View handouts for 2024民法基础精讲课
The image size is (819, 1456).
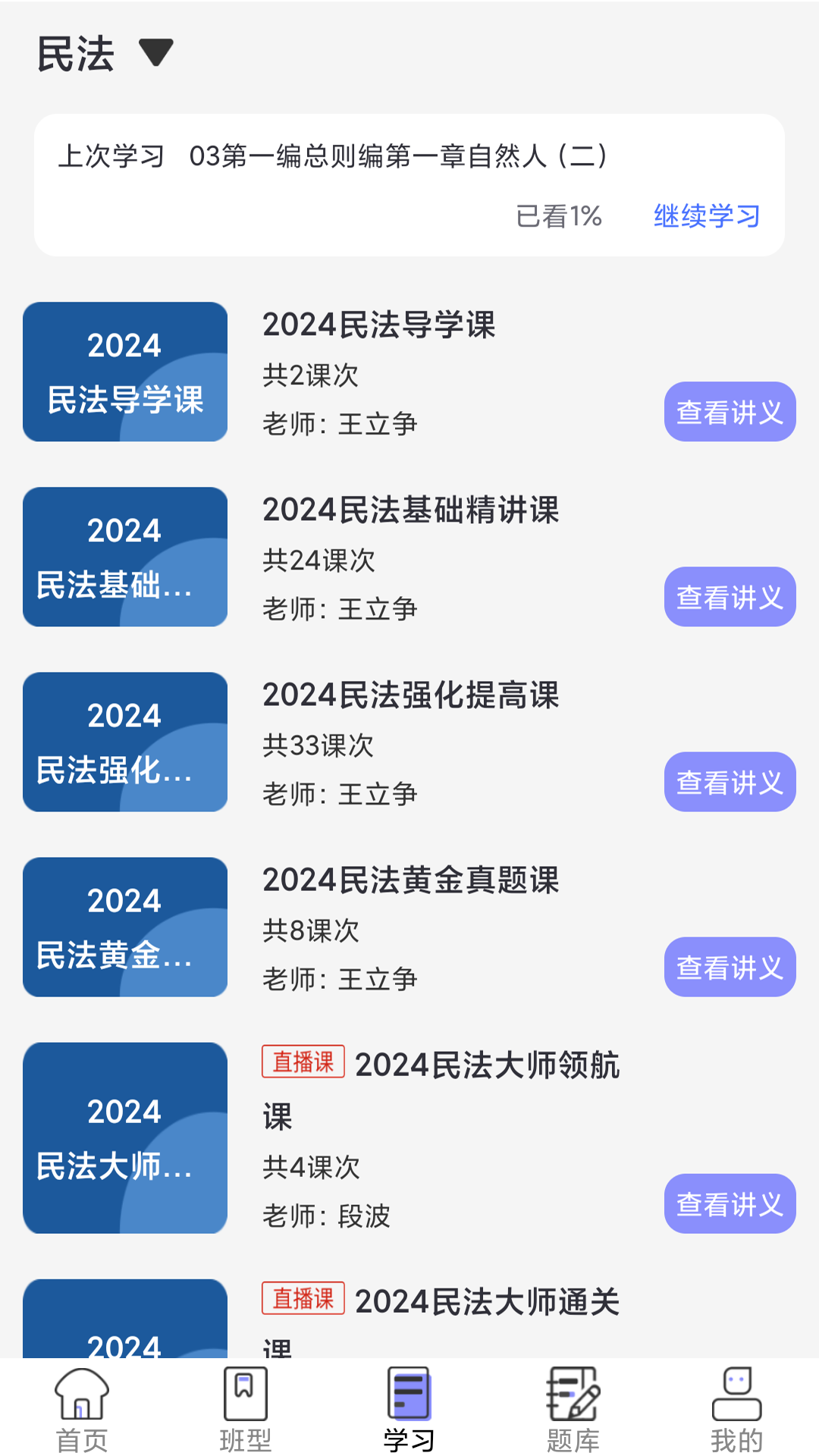click(x=730, y=597)
